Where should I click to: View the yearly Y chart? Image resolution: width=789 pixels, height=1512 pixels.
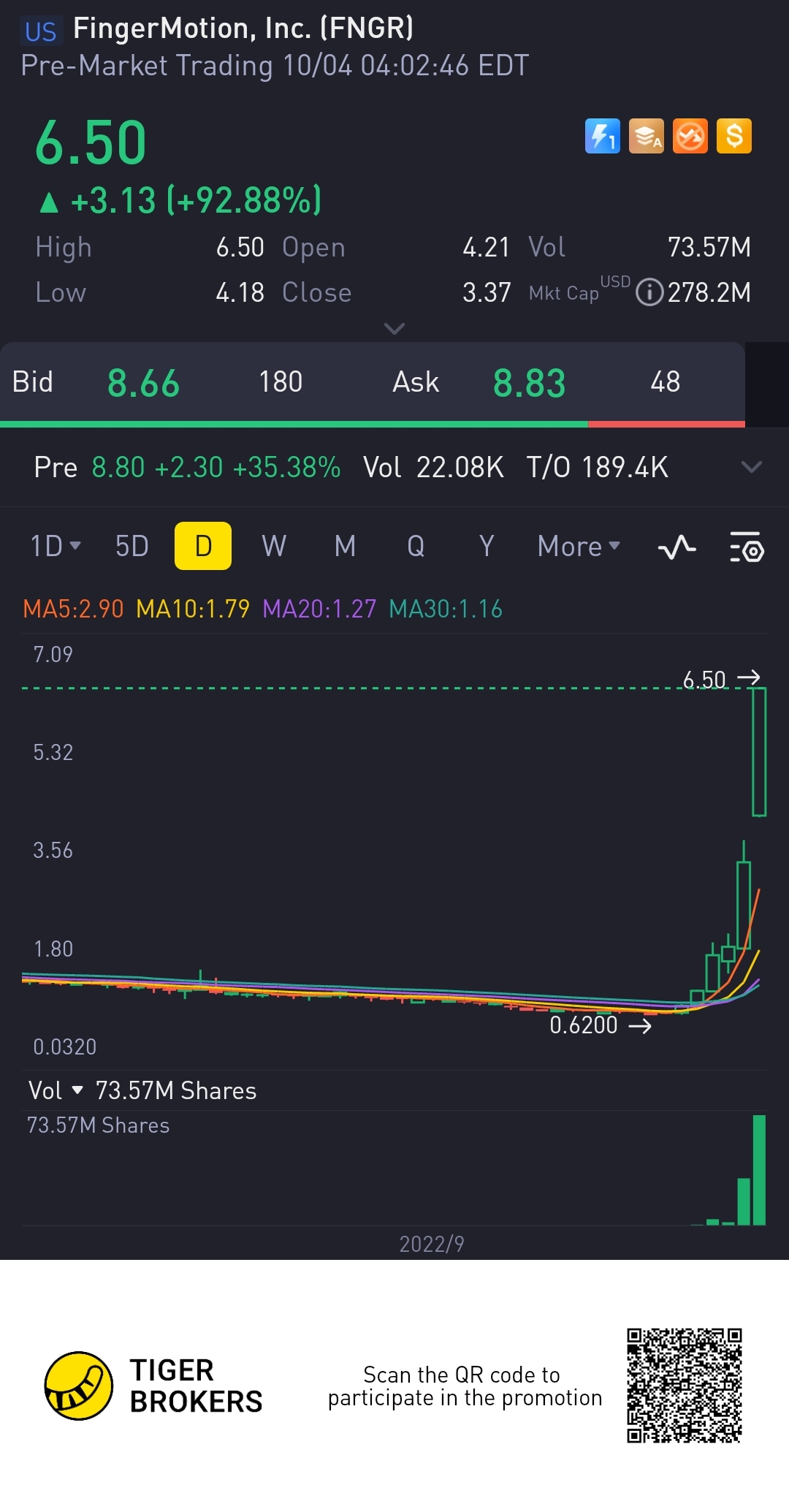coord(487,546)
